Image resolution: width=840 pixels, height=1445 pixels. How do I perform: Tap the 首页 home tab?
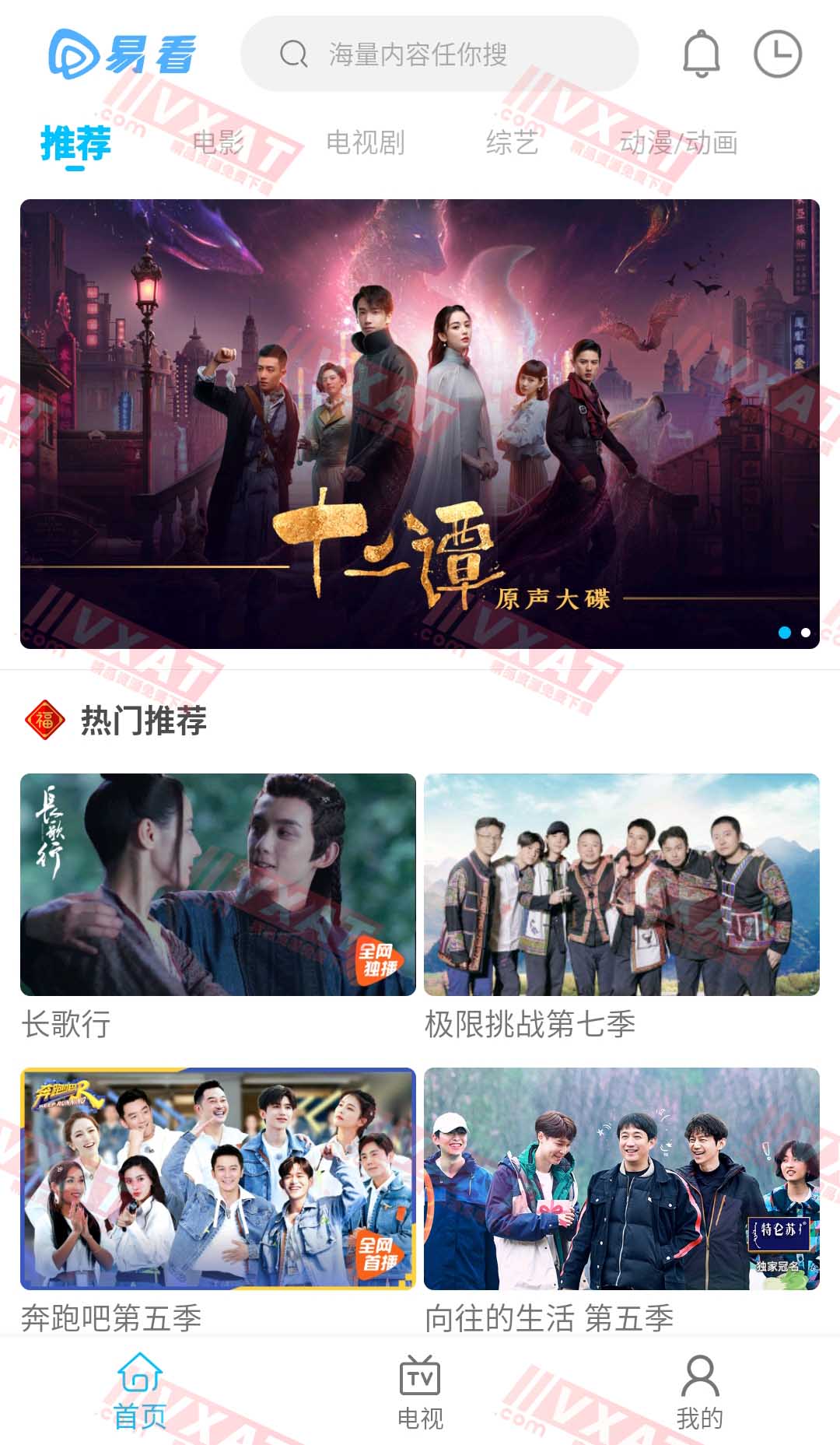[x=140, y=1393]
